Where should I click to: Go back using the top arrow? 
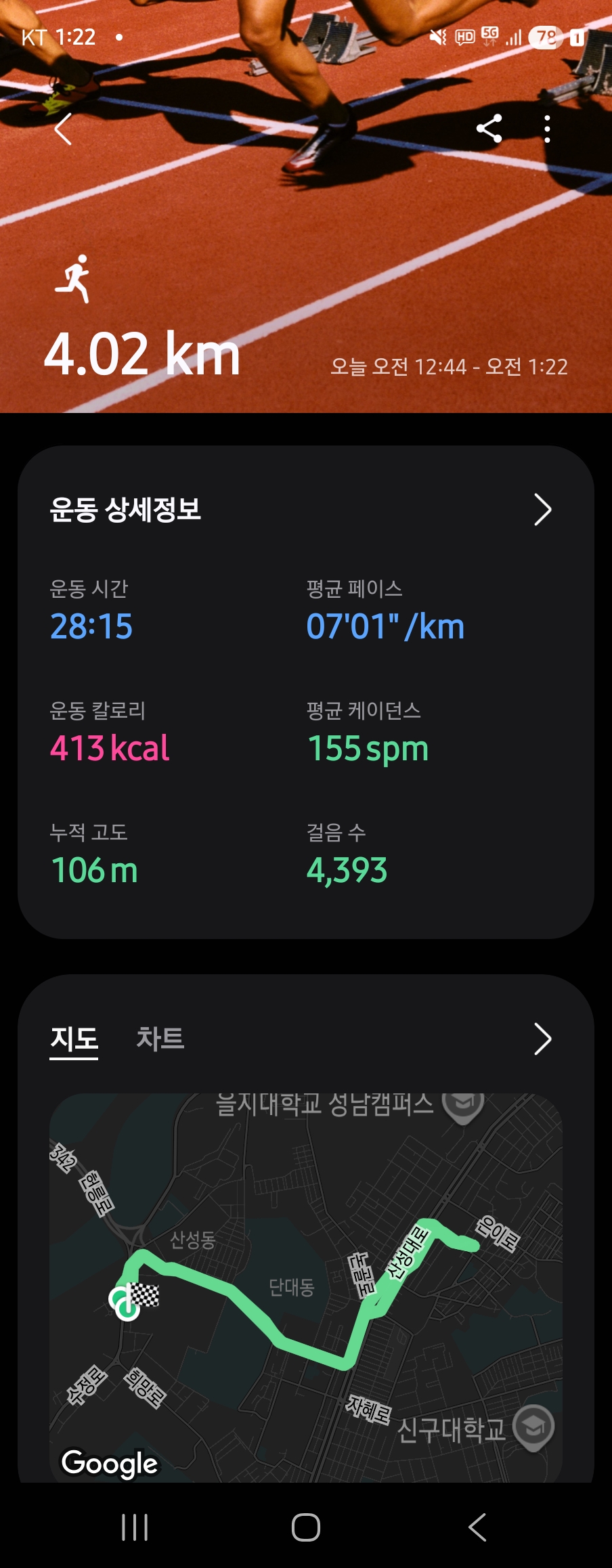coord(63,129)
